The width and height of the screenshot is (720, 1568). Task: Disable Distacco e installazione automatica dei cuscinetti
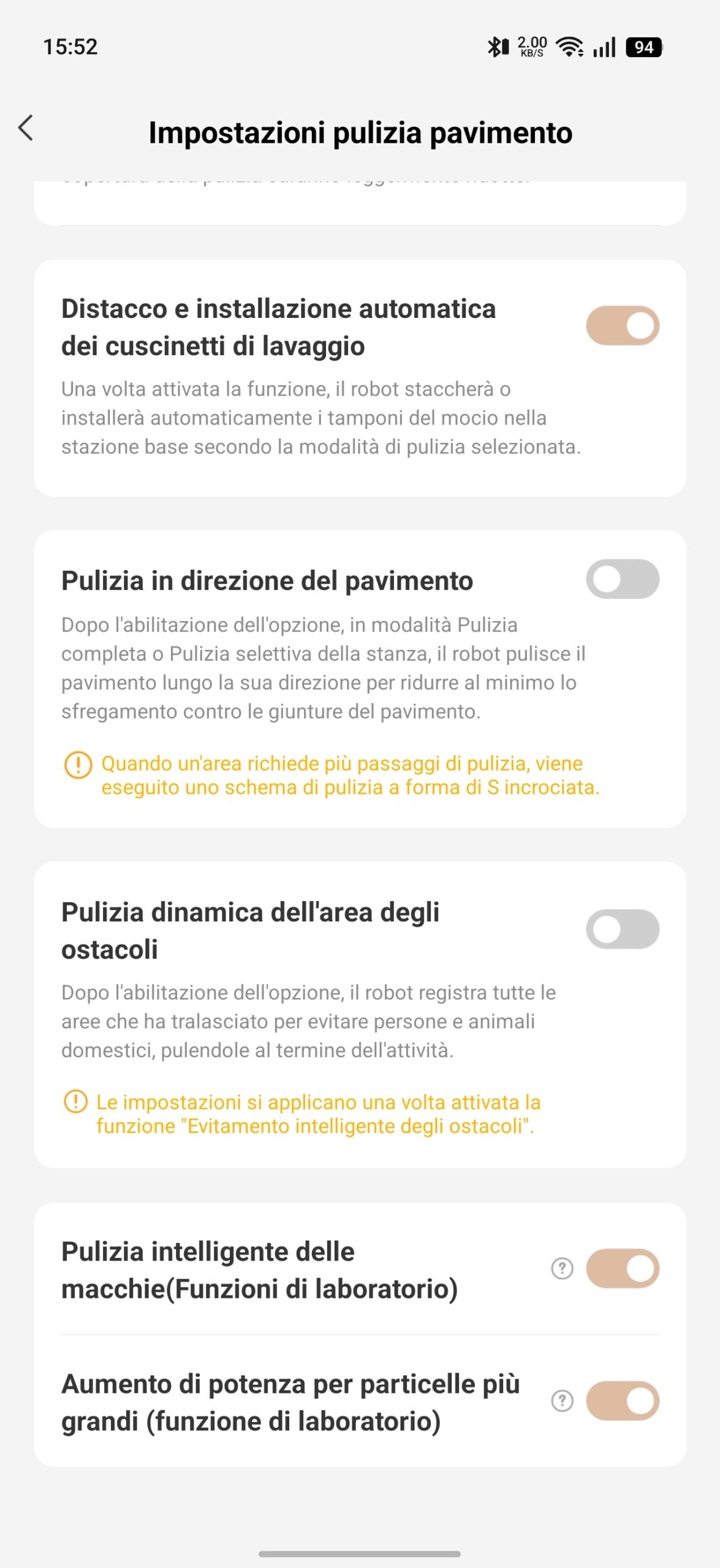[x=623, y=325]
